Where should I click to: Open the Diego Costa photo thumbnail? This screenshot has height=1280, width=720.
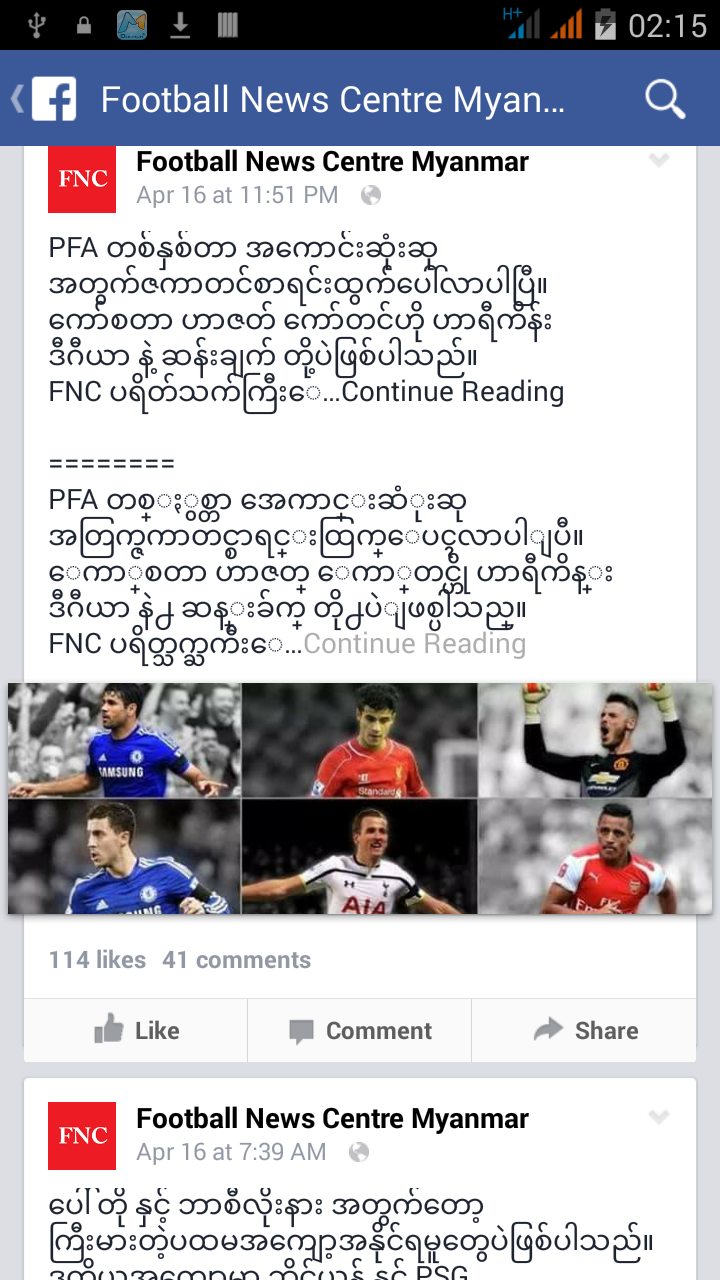click(122, 740)
